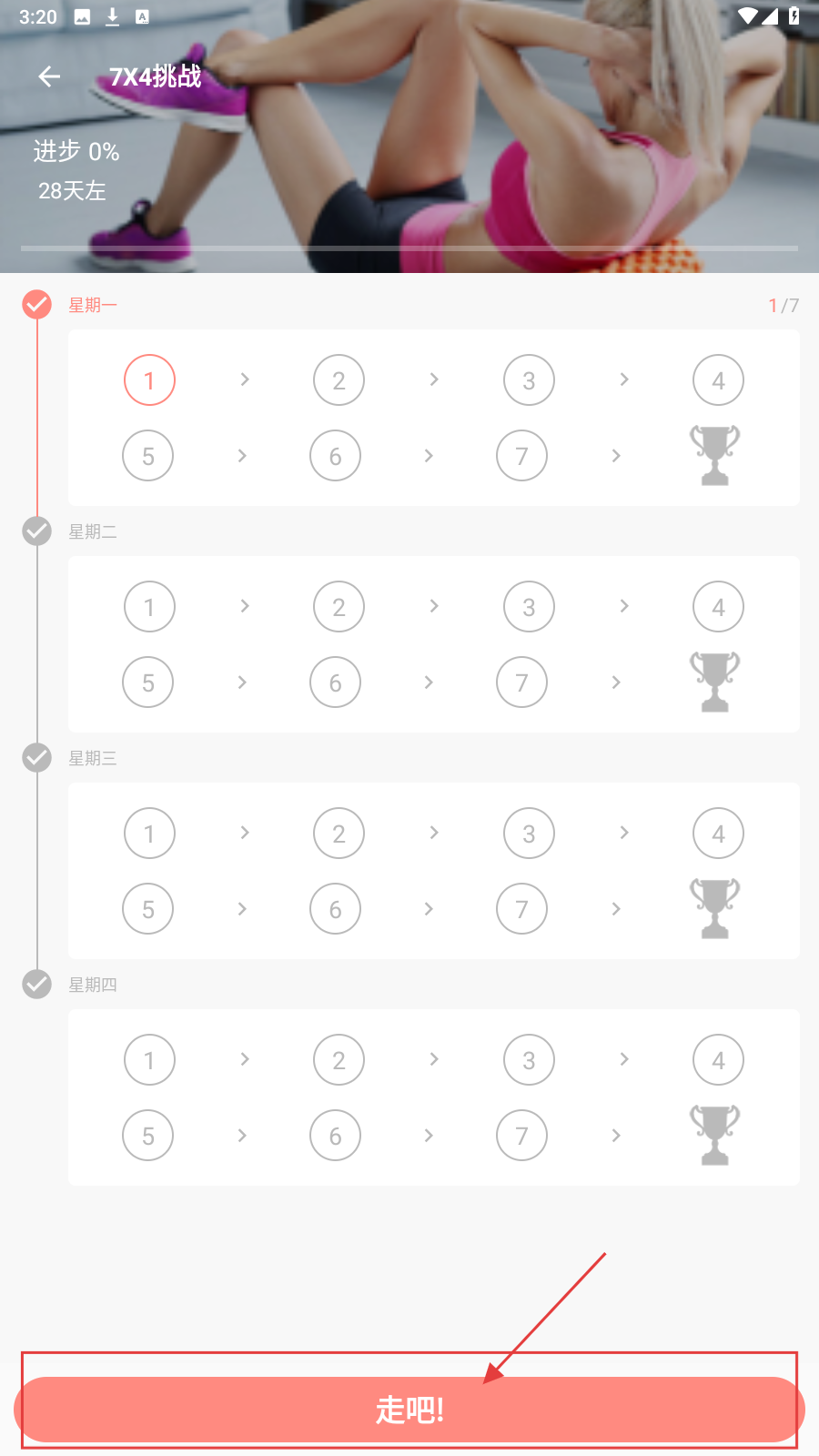Select day 5 in 星期三 section
The height and width of the screenshot is (1456, 819).
pyautogui.click(x=147, y=909)
